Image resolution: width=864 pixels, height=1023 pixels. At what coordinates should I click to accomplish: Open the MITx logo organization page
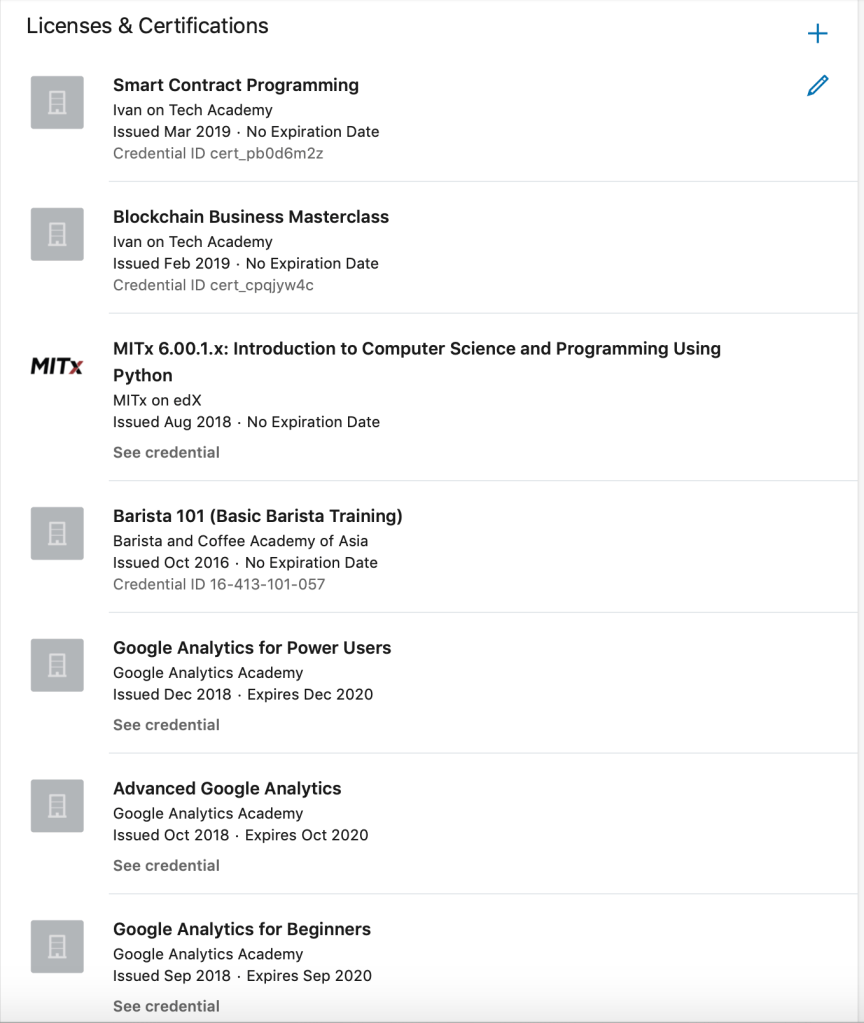pyautogui.click(x=57, y=366)
